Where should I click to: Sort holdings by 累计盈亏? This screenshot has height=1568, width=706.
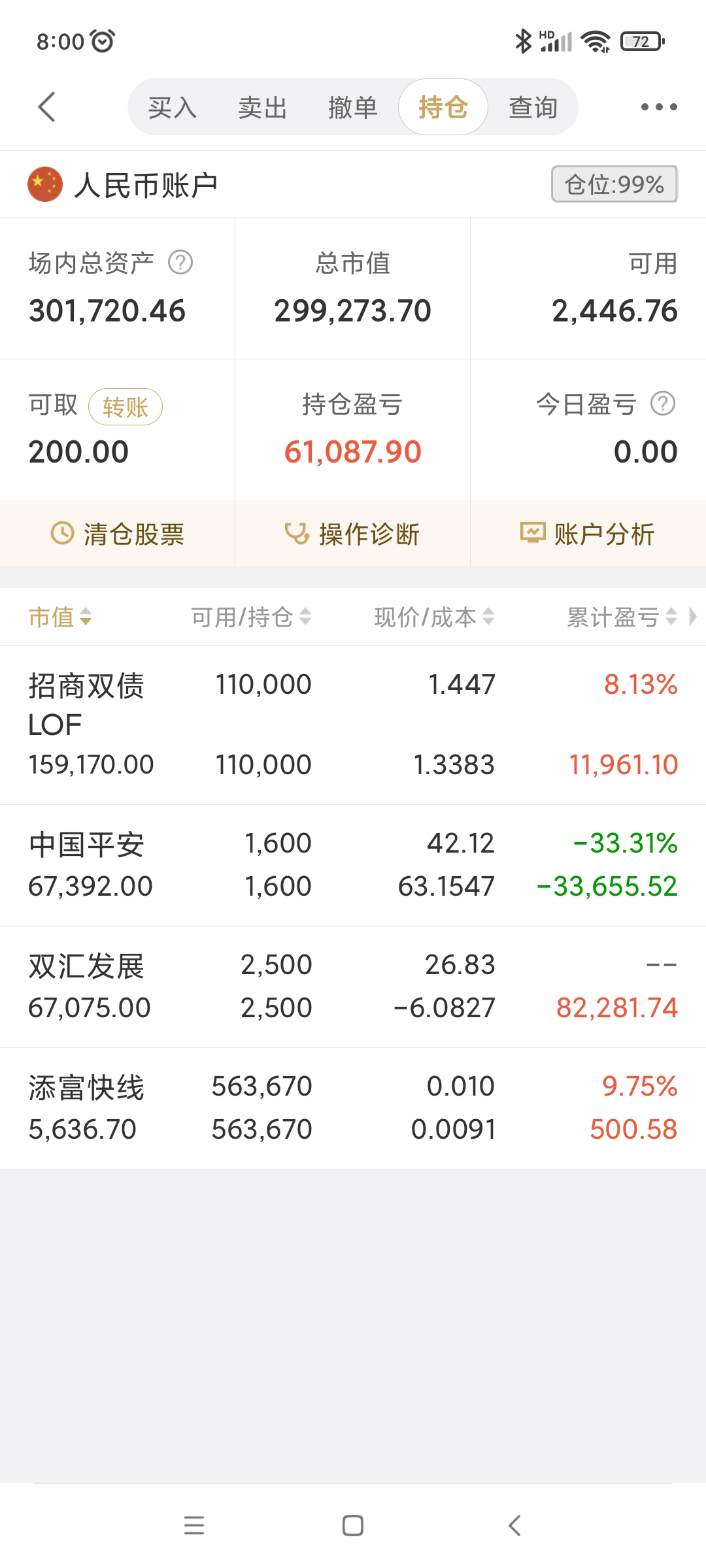click(x=621, y=617)
